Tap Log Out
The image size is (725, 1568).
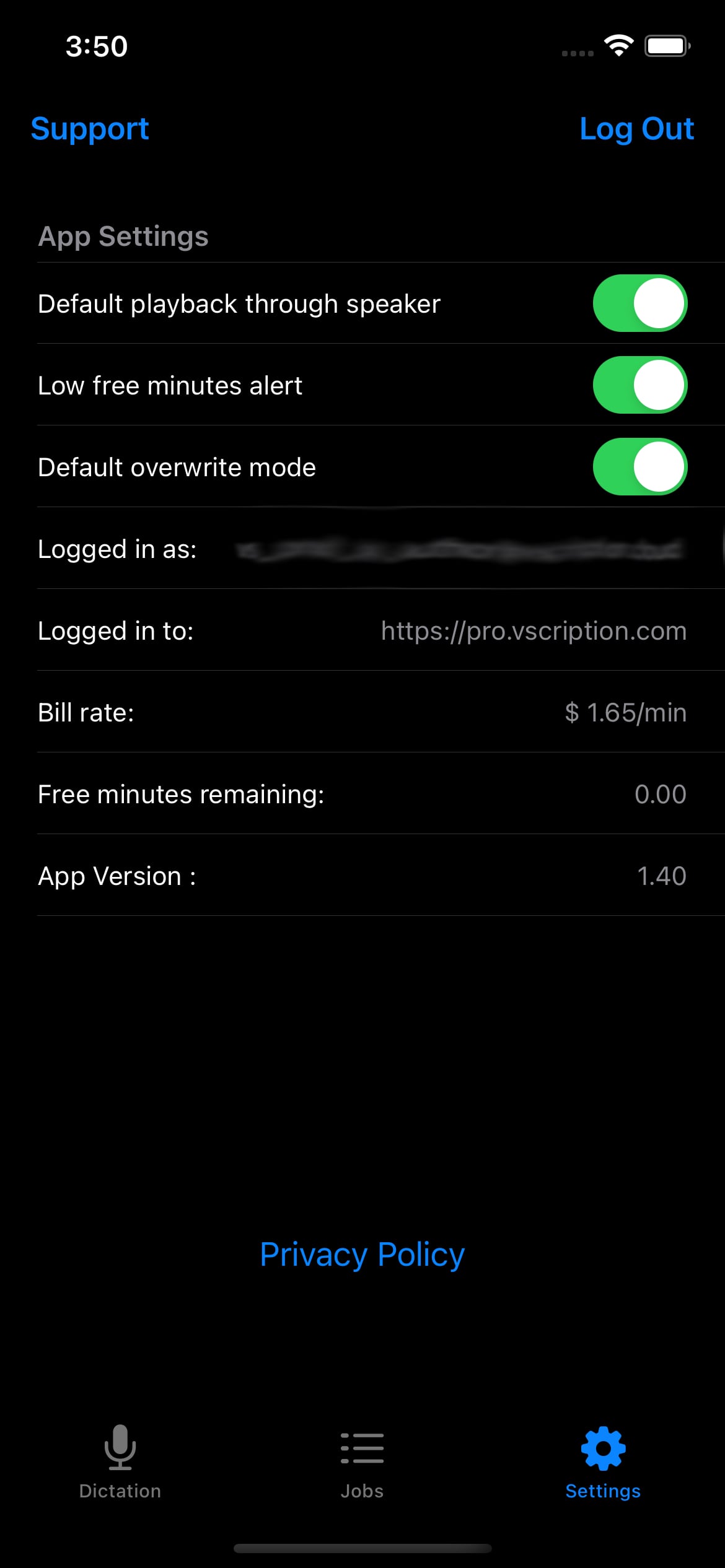pos(636,129)
